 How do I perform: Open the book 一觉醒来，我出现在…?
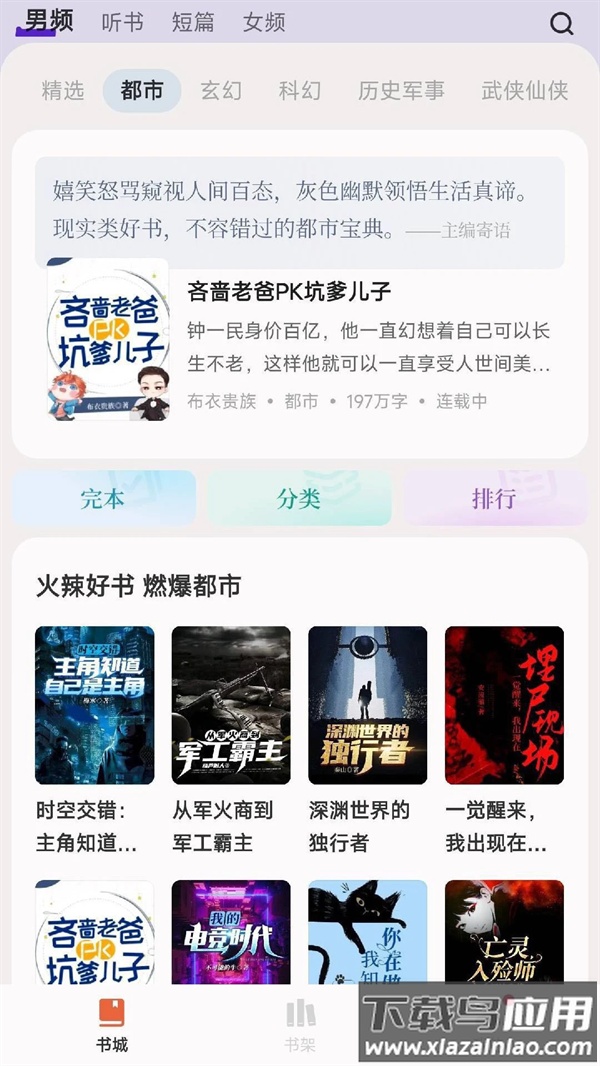tap(504, 705)
